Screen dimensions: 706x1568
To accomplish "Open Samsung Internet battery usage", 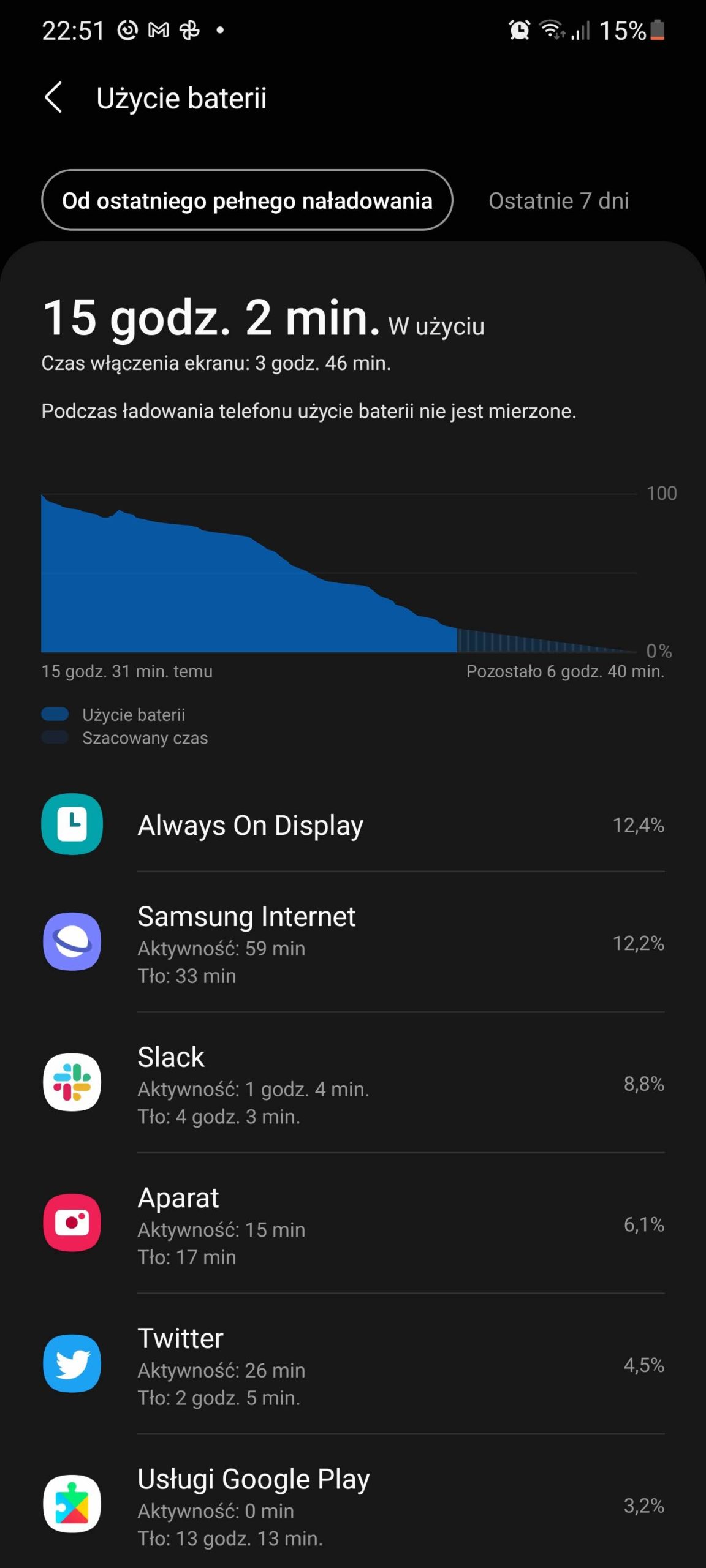I will (352, 943).
